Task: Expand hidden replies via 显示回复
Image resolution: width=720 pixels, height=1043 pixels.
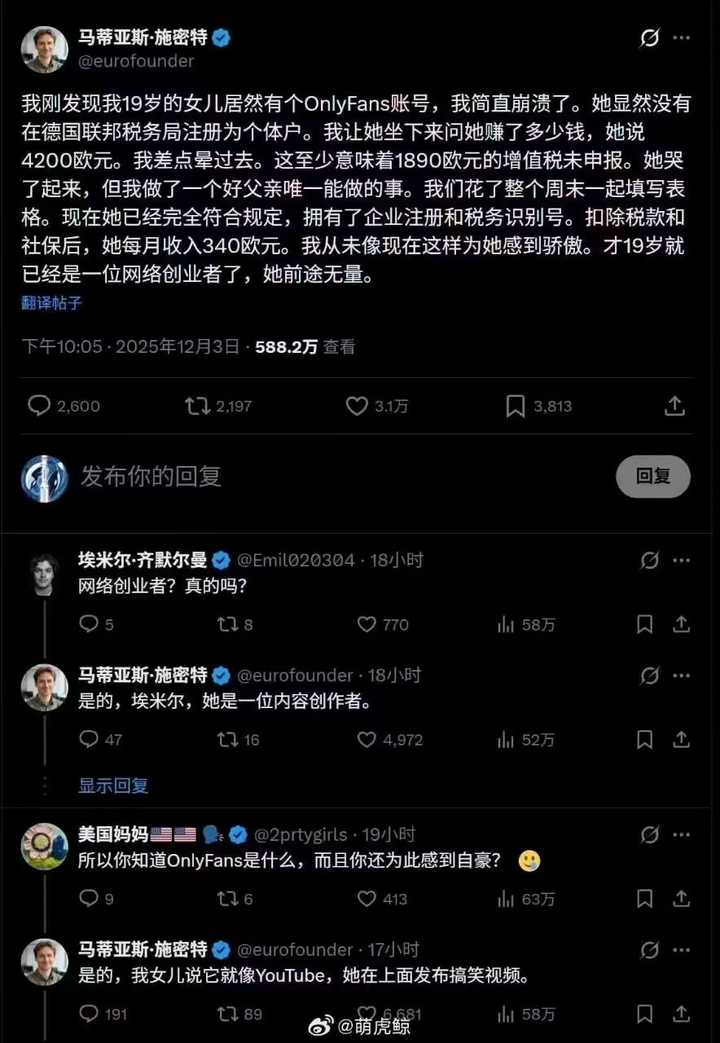Action: click(x=114, y=786)
